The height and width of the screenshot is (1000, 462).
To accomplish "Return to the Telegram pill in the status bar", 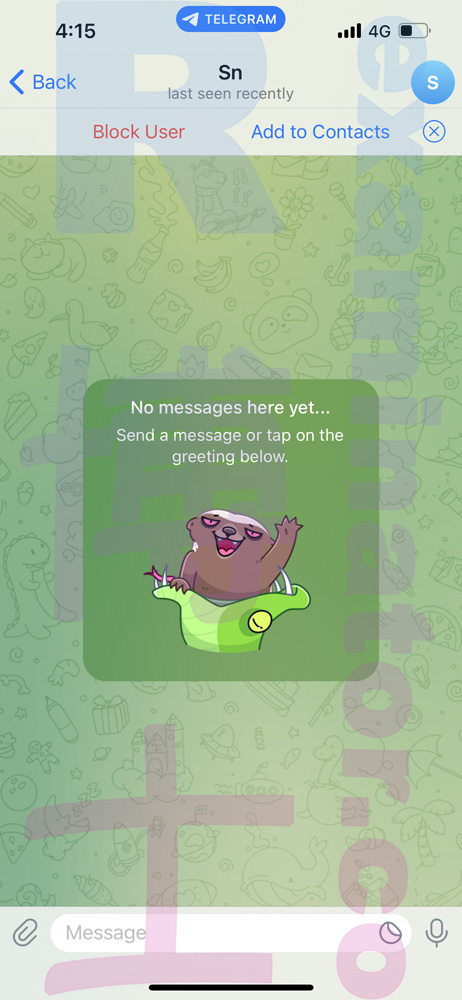I will tap(230, 19).
